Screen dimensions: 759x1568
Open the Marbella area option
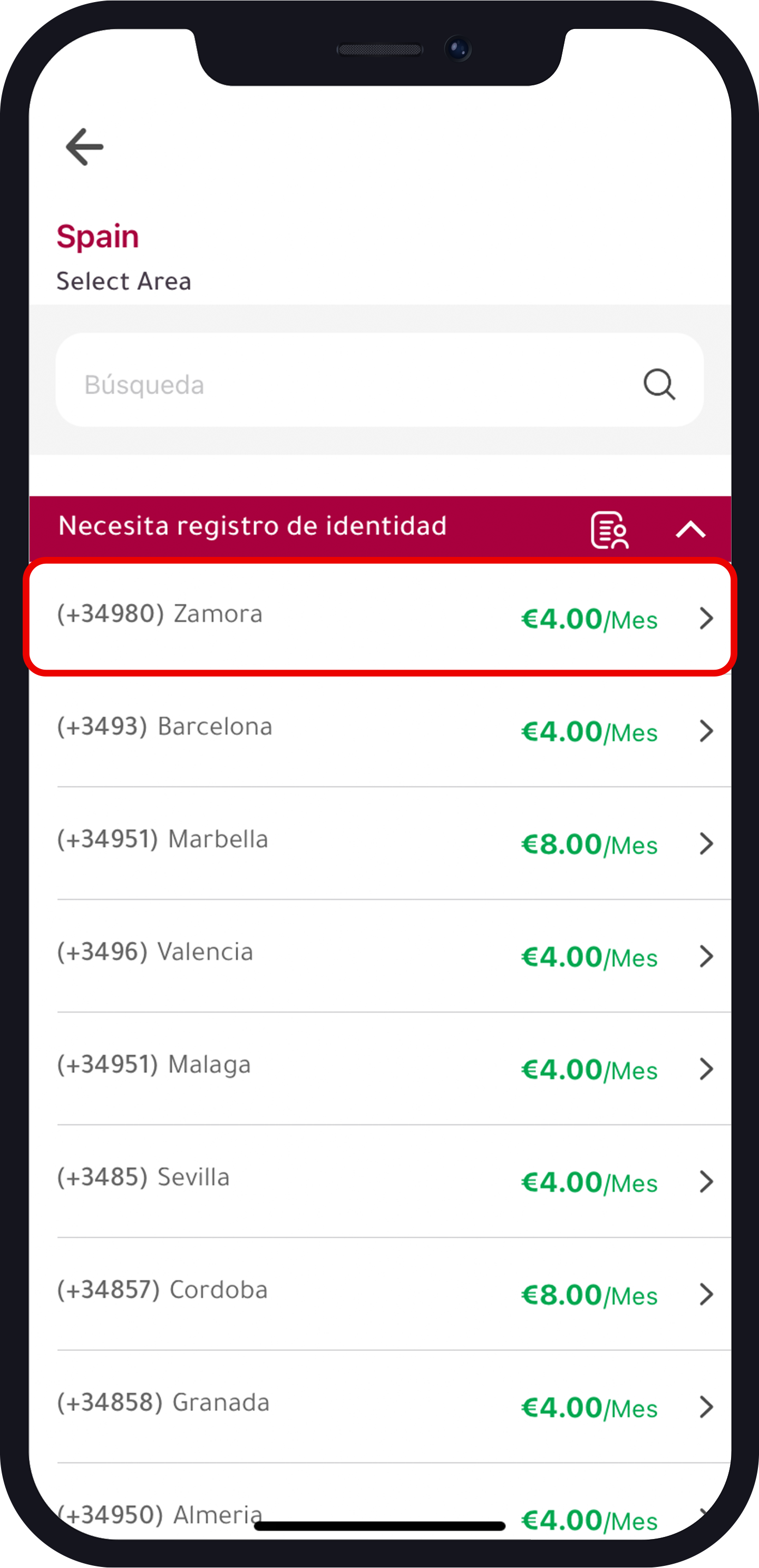[380, 842]
